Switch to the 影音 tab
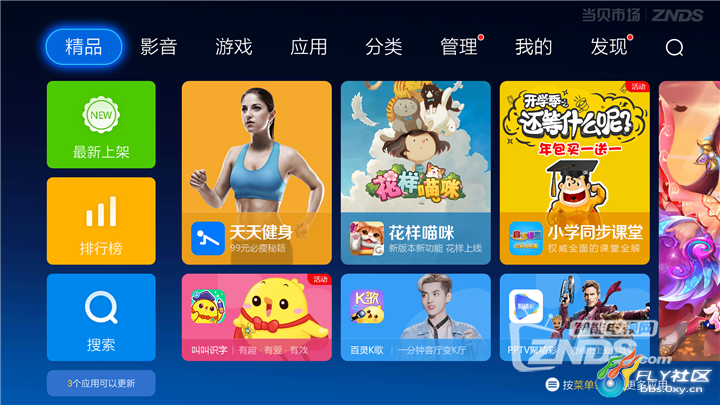The height and width of the screenshot is (405, 720). pos(158,47)
